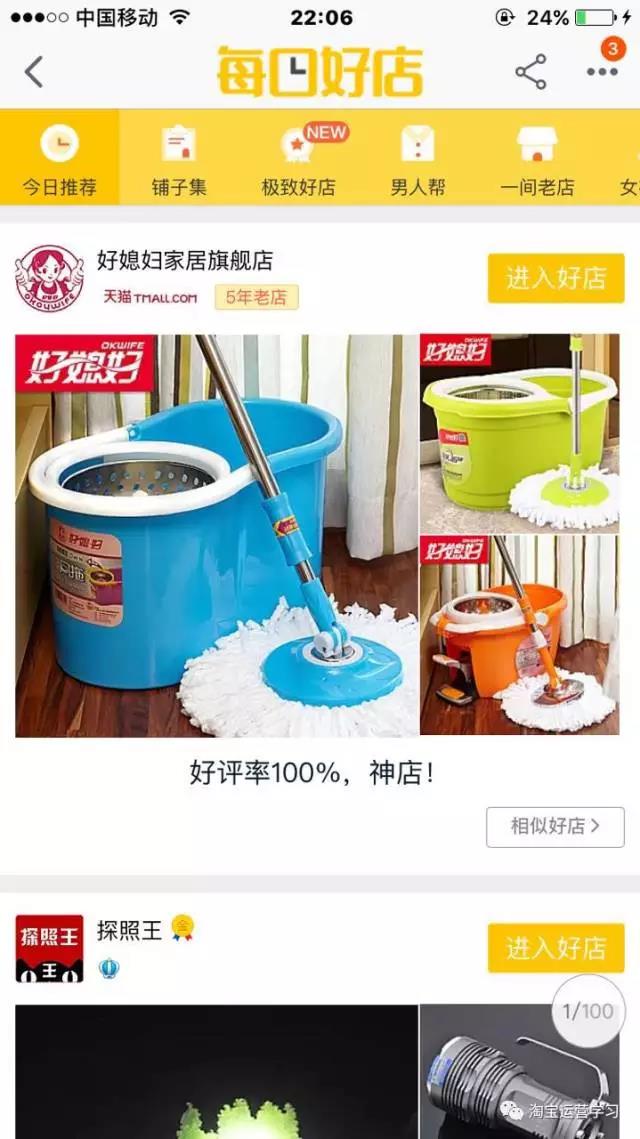Switch to the 今日推荐 tab
Image resolution: width=640 pixels, height=1139 pixels.
[x=60, y=160]
